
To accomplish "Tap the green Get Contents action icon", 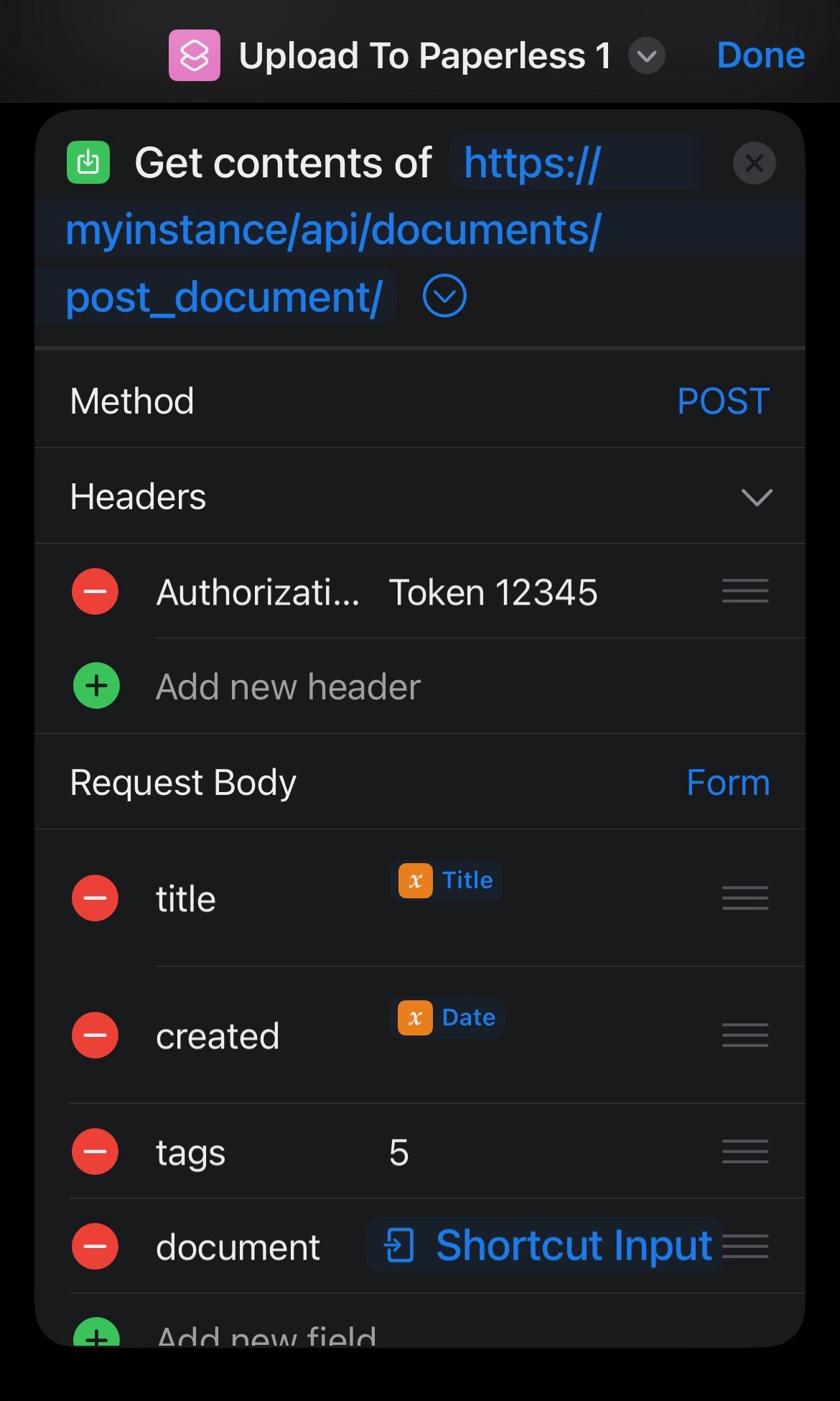I will 87,162.
